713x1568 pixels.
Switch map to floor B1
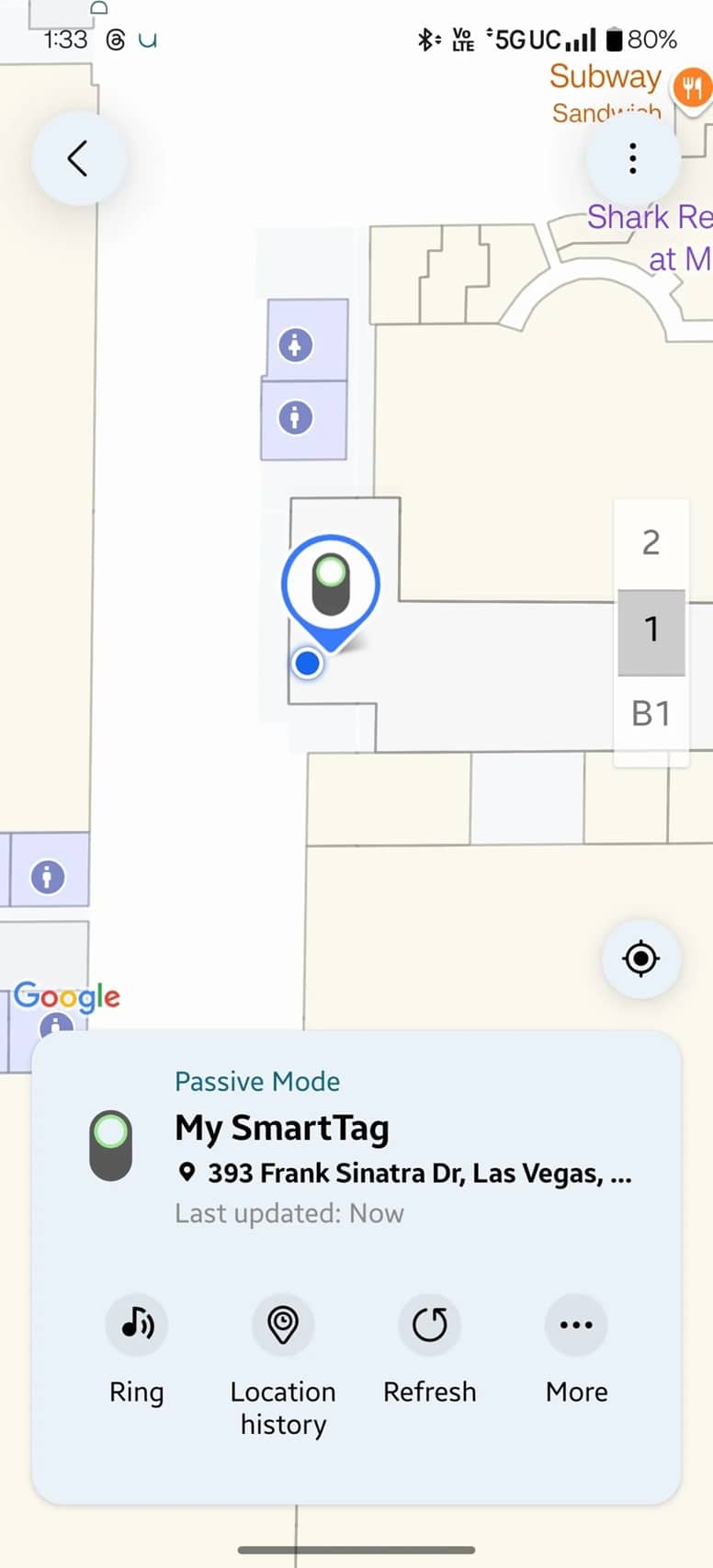tap(651, 713)
